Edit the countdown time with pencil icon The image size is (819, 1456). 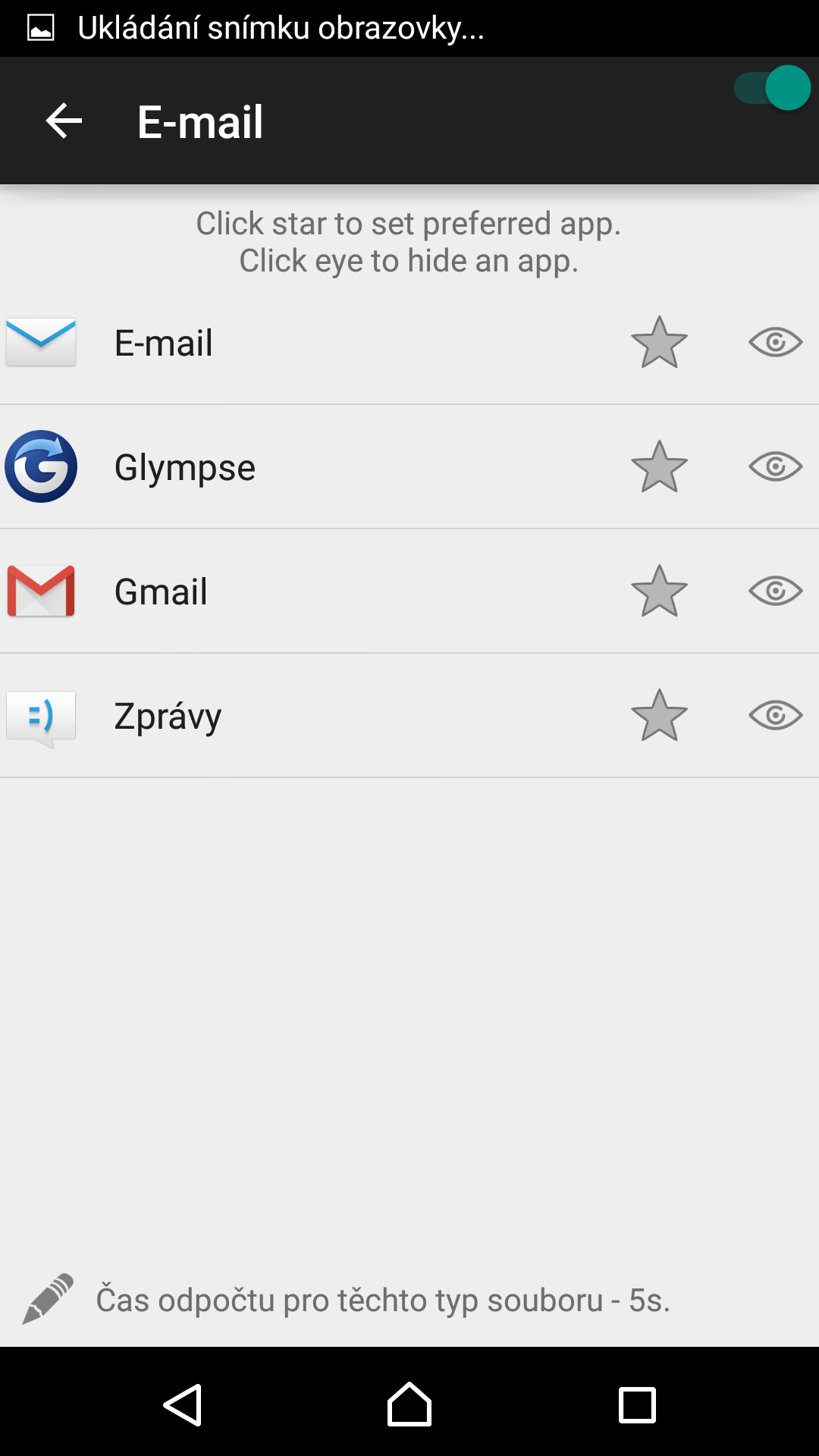[49, 1299]
